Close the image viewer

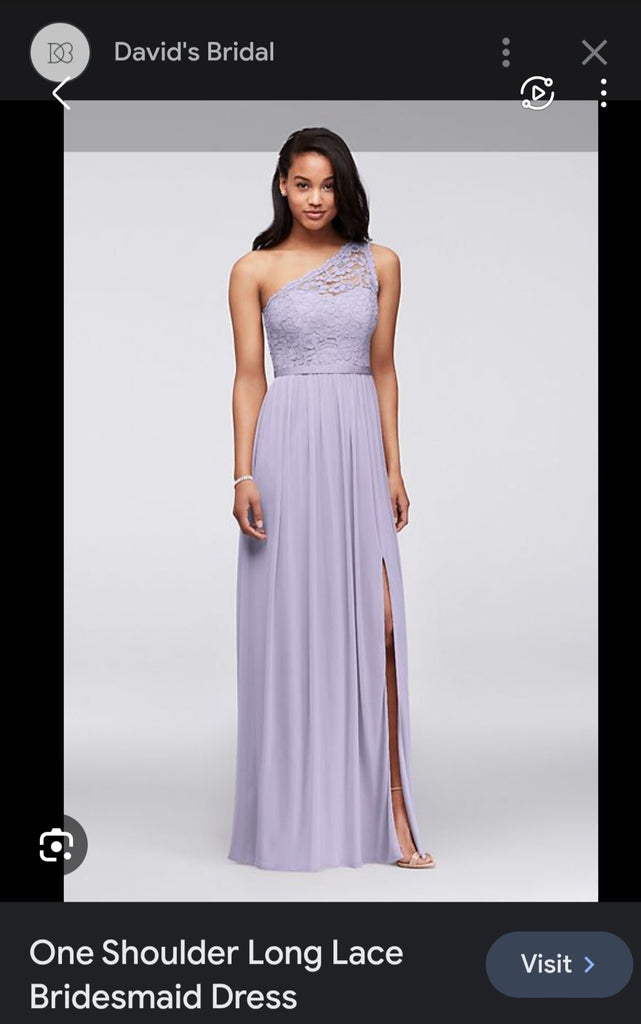(x=594, y=52)
